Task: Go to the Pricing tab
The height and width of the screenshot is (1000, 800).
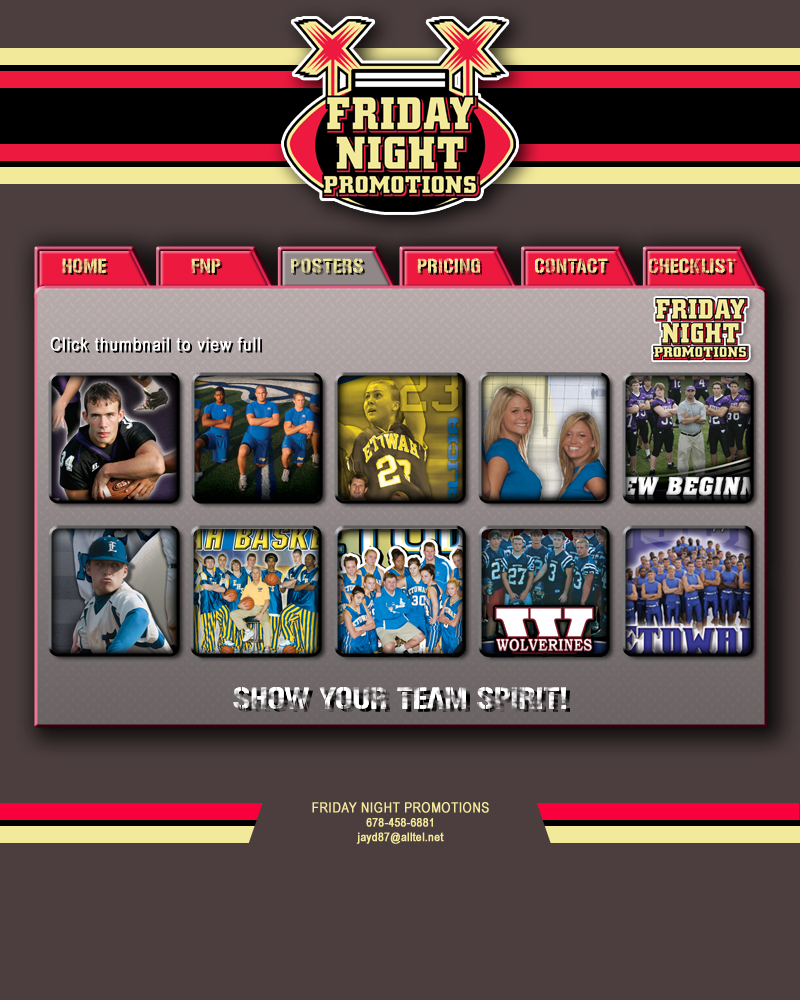Action: point(449,267)
